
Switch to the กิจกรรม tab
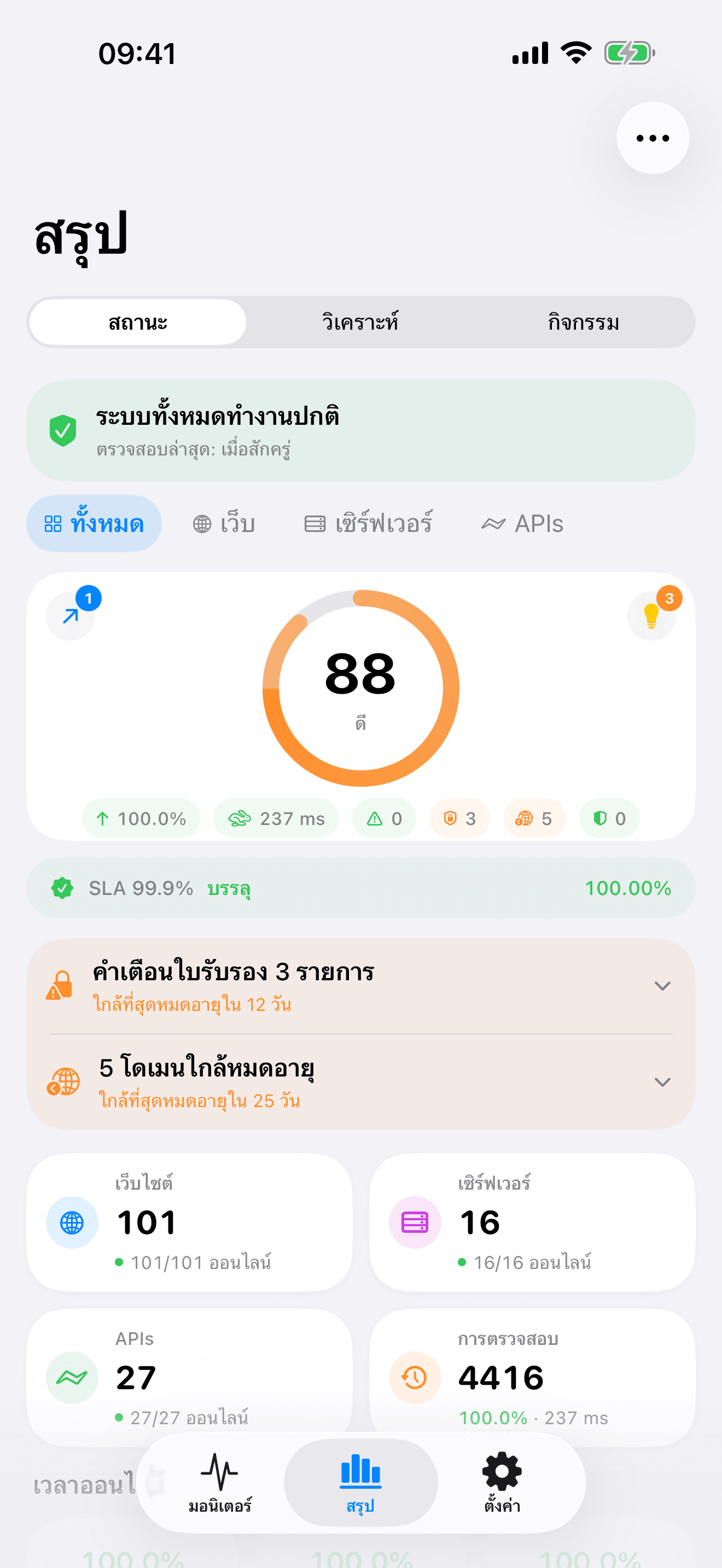[582, 322]
